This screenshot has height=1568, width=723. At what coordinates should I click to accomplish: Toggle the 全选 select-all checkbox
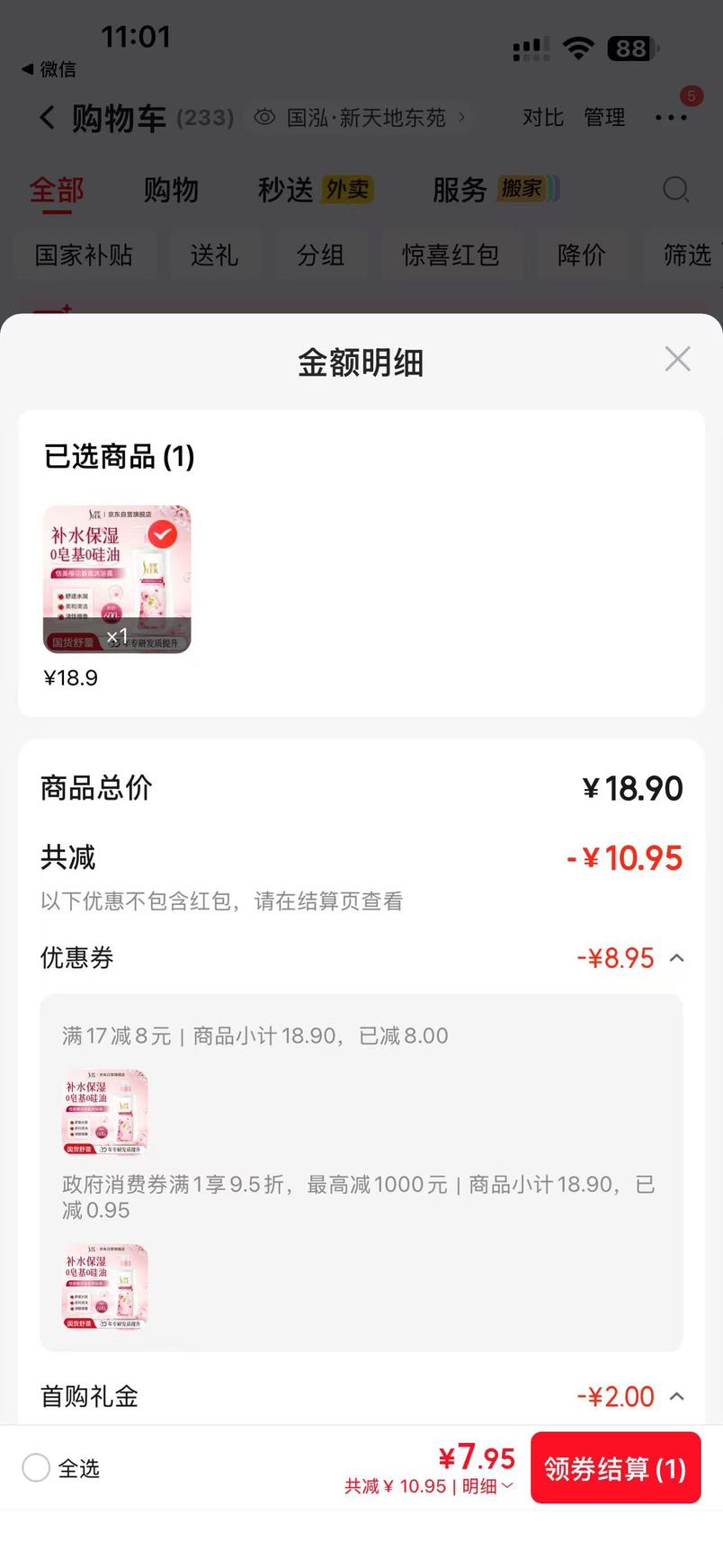(36, 1468)
